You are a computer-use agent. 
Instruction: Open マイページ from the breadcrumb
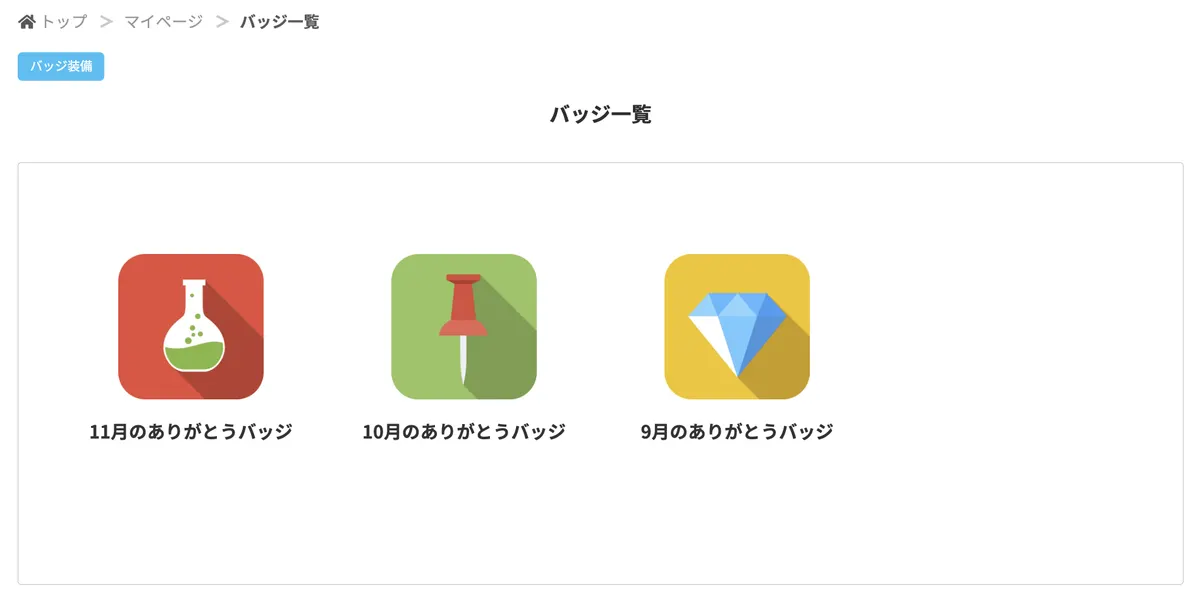(163, 21)
